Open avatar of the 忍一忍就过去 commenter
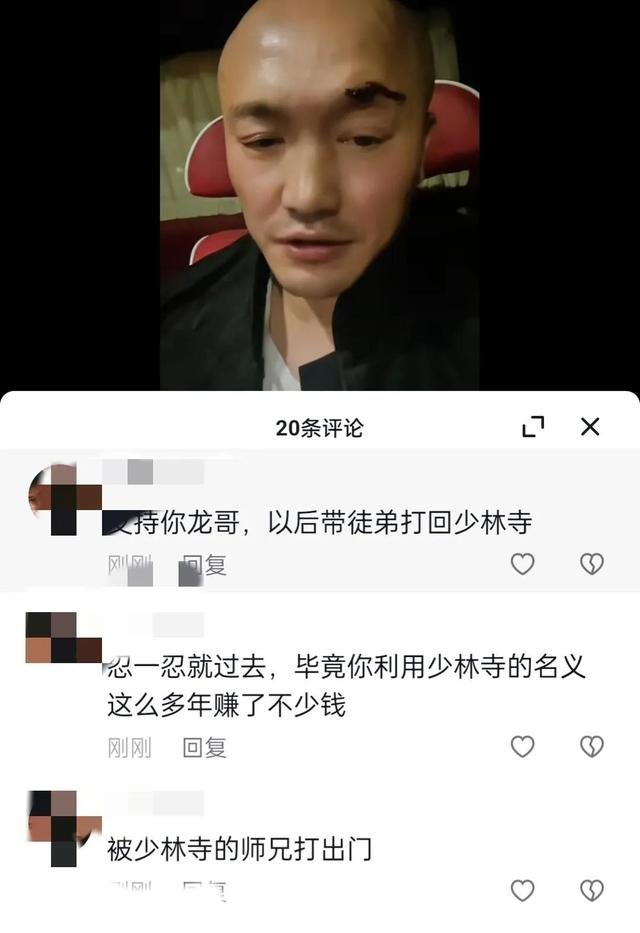The image size is (640, 933). pos(64,638)
